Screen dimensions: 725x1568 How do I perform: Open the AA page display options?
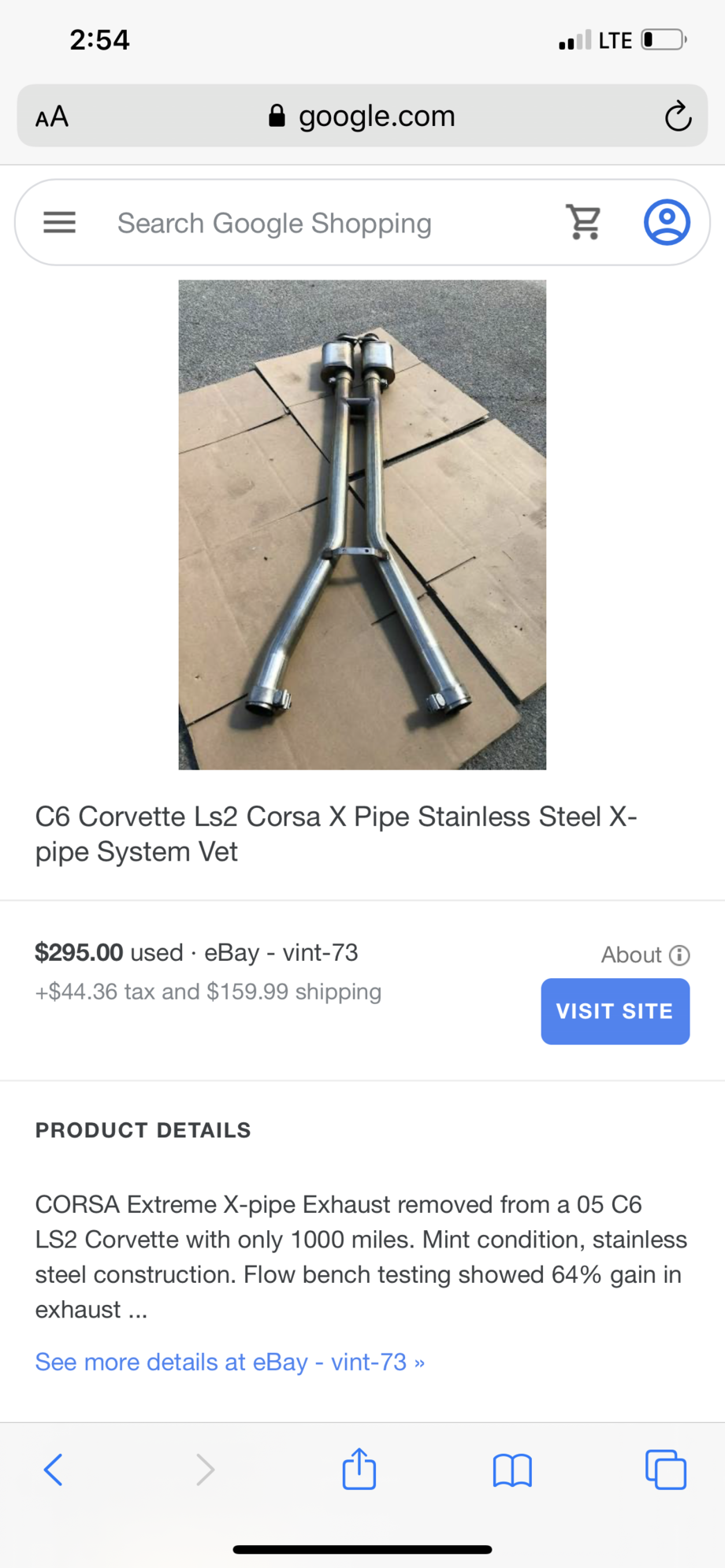tap(50, 116)
